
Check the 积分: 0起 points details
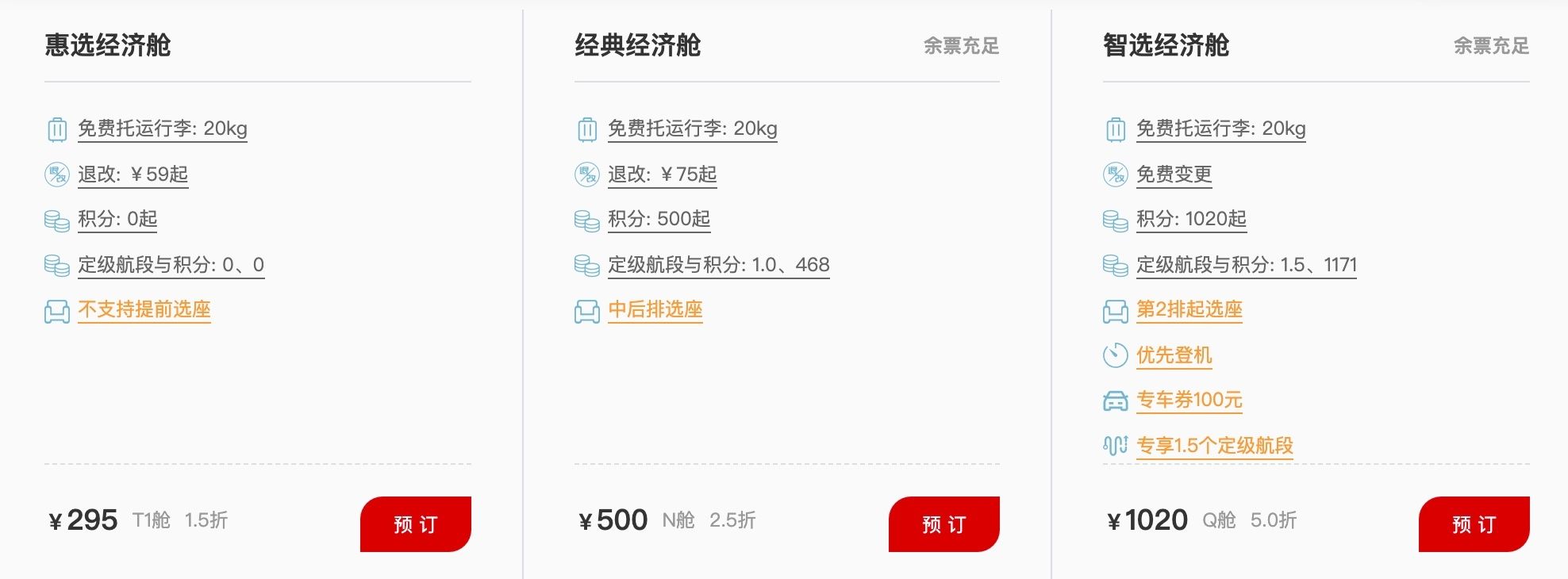coord(117,219)
